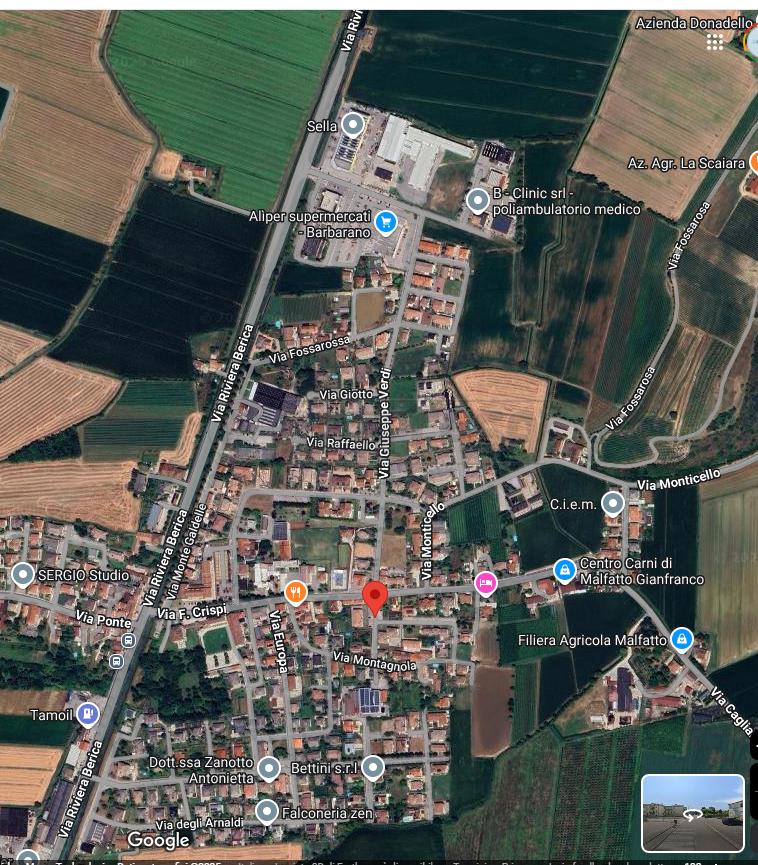Tap the red dropped location pin
Screen dimensions: 758x865
[x=375, y=598]
